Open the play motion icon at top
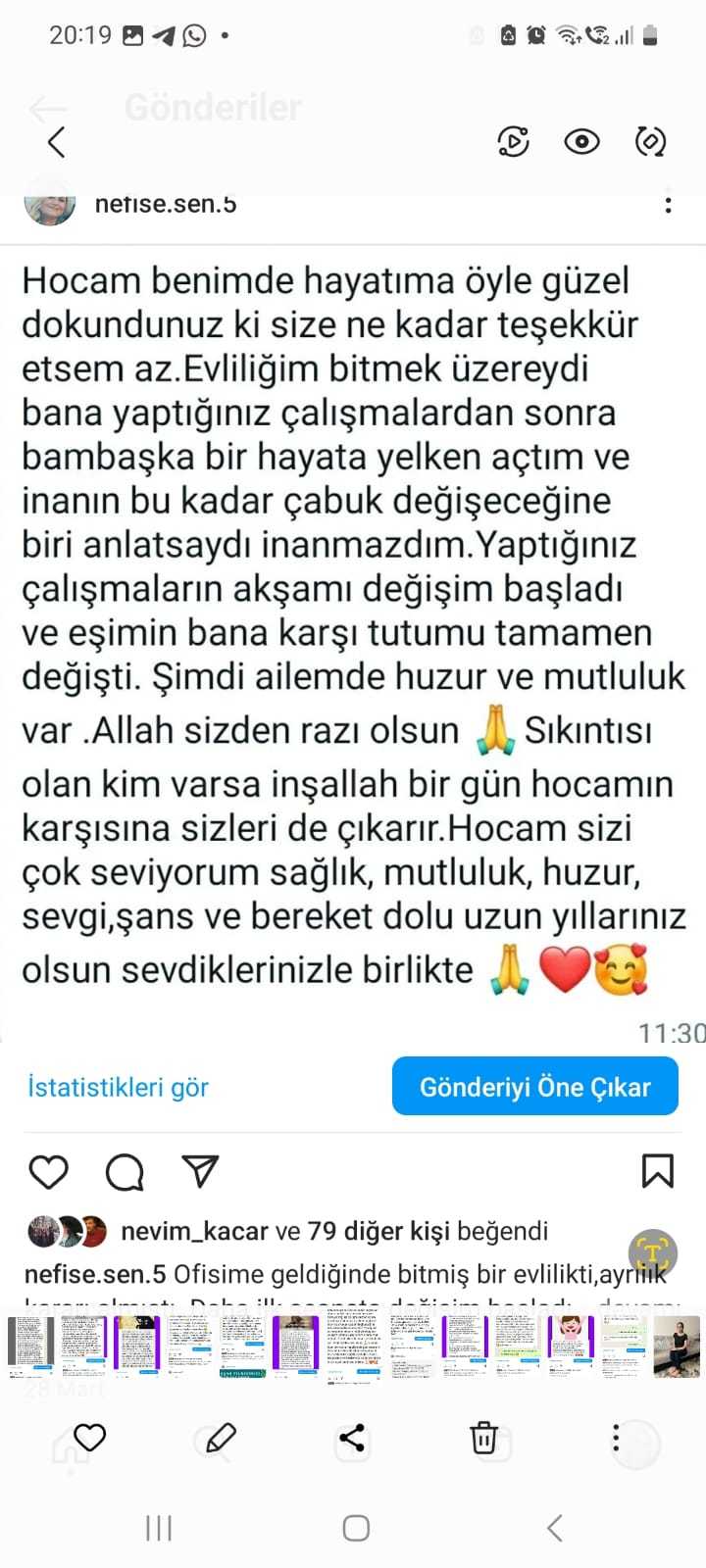This screenshot has width=706, height=1568. pos(513,143)
